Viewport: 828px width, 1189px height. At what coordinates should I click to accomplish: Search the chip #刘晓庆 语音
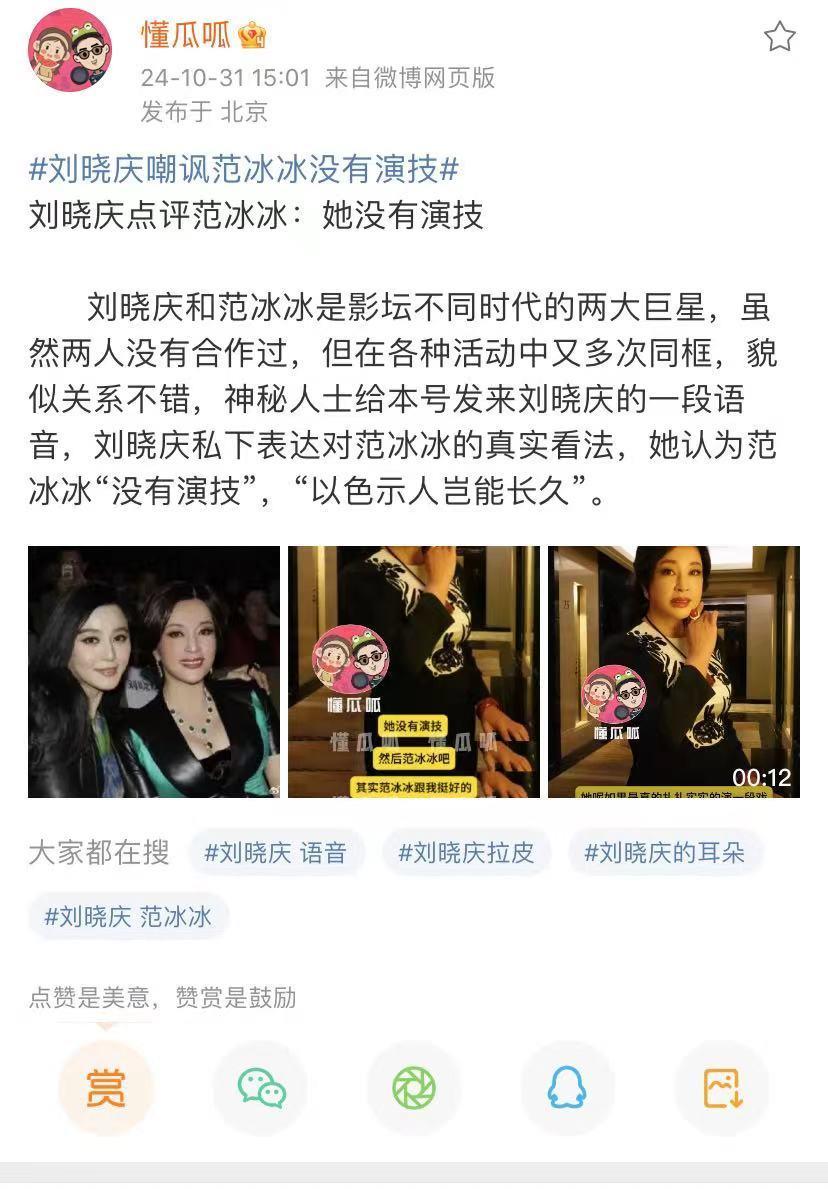click(275, 853)
